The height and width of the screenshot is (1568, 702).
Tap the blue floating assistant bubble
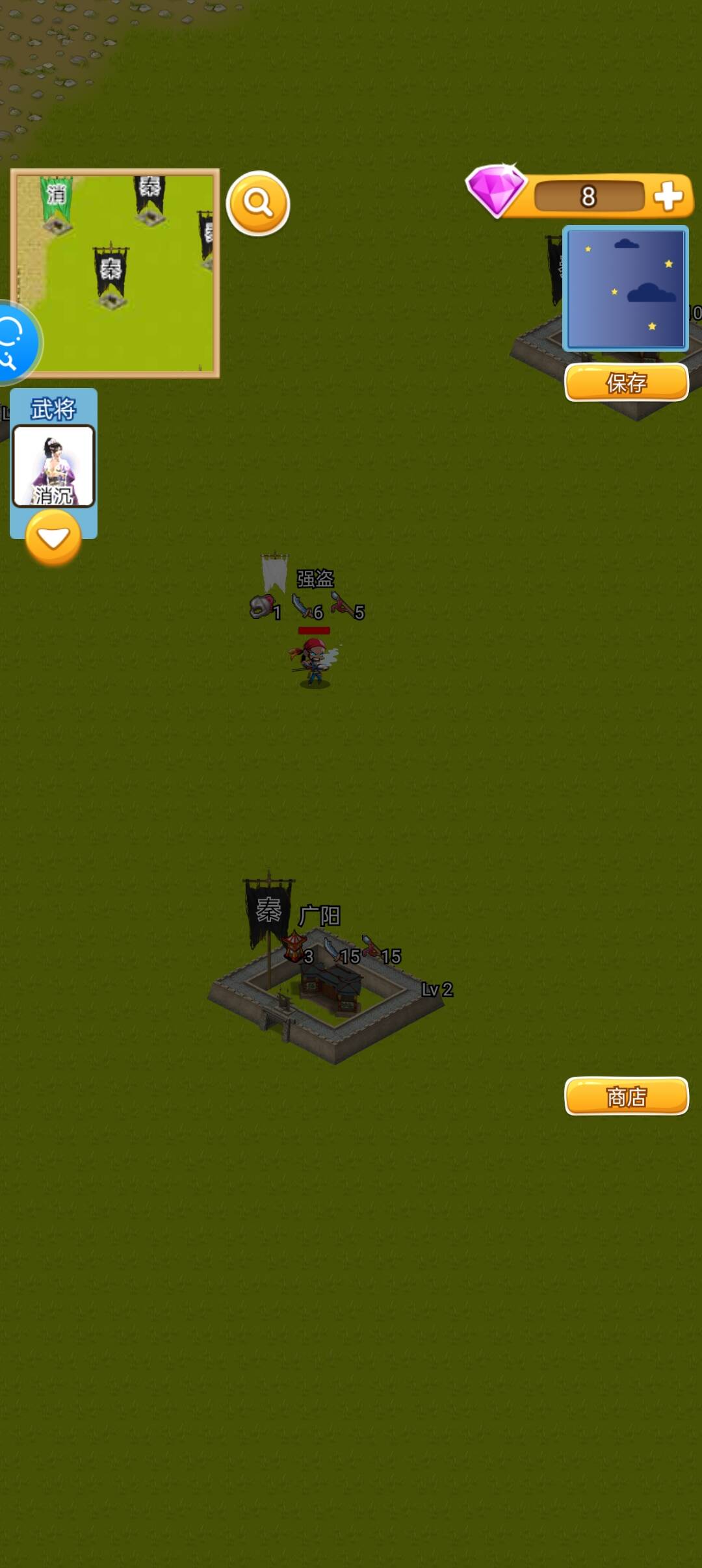tap(16, 343)
